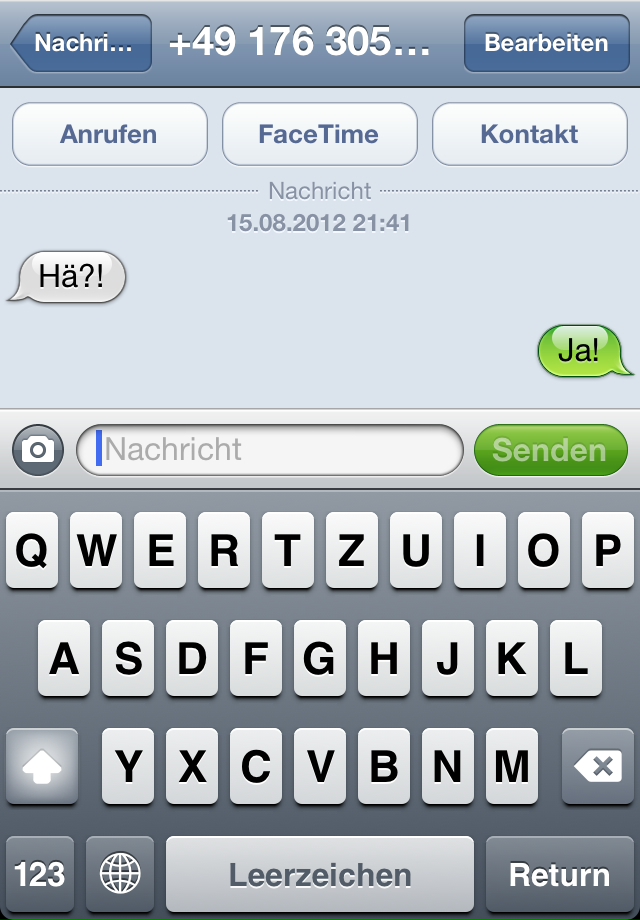The height and width of the screenshot is (920, 640).
Task: Focus the Nachricht text field
Action: [270, 450]
